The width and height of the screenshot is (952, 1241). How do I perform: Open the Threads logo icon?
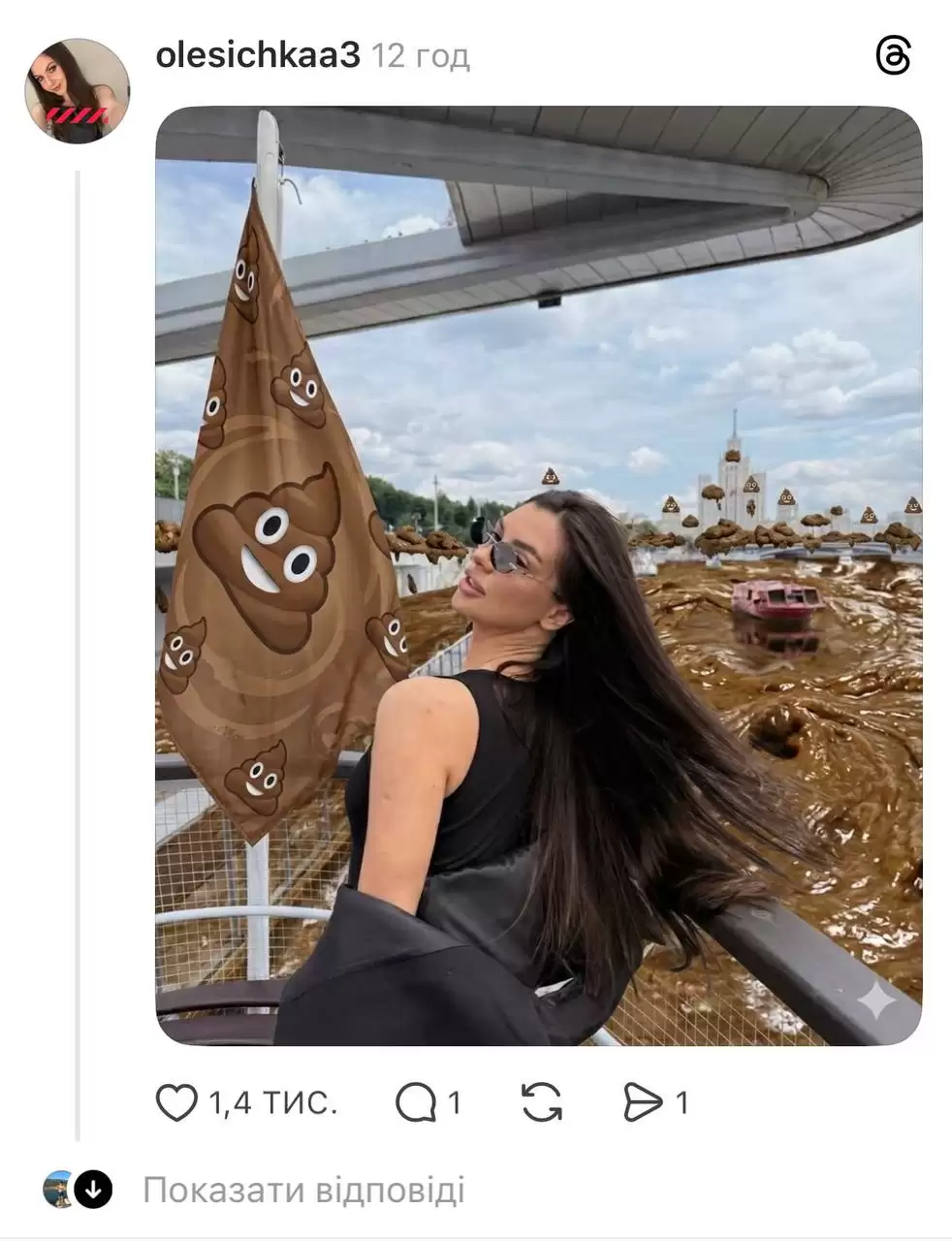pos(893,56)
